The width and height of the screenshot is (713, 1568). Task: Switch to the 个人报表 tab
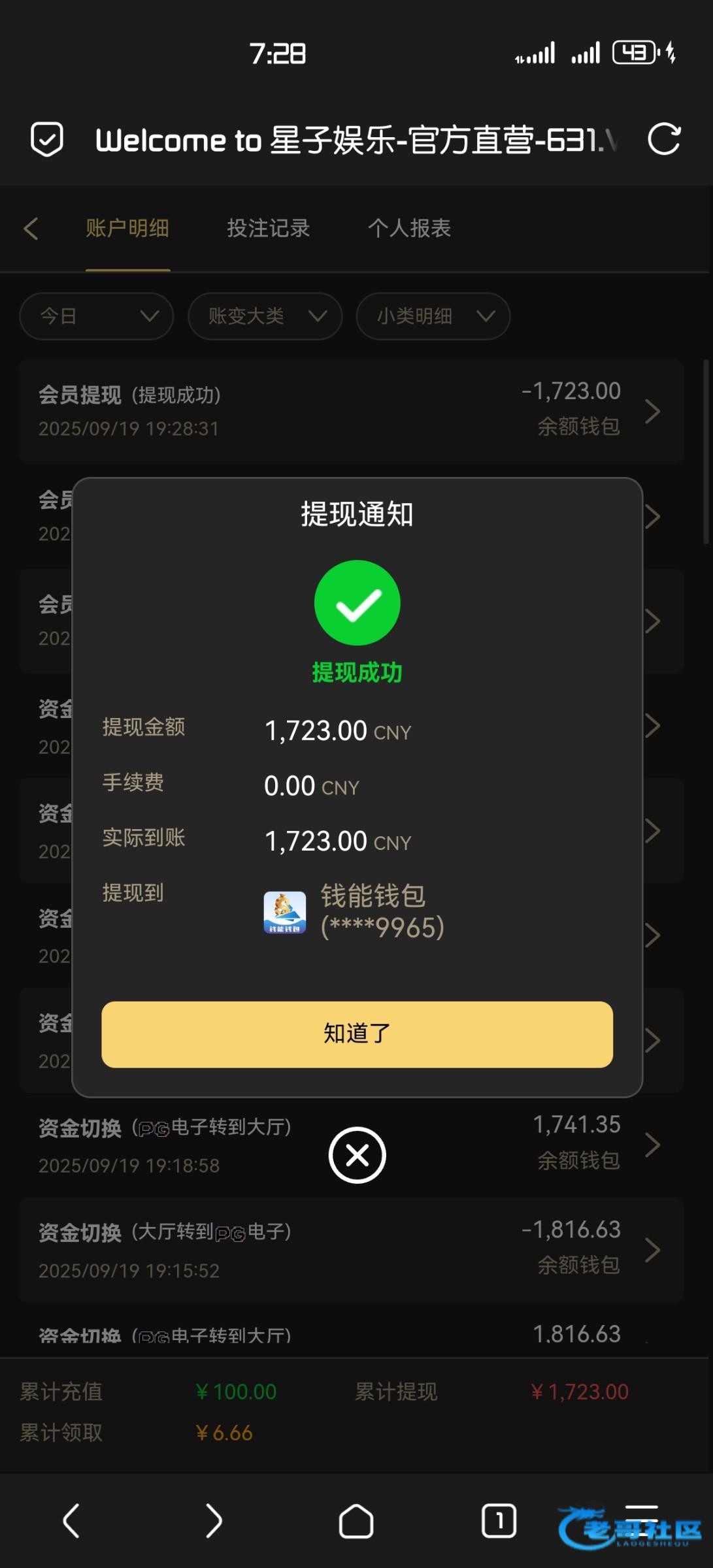tap(409, 229)
